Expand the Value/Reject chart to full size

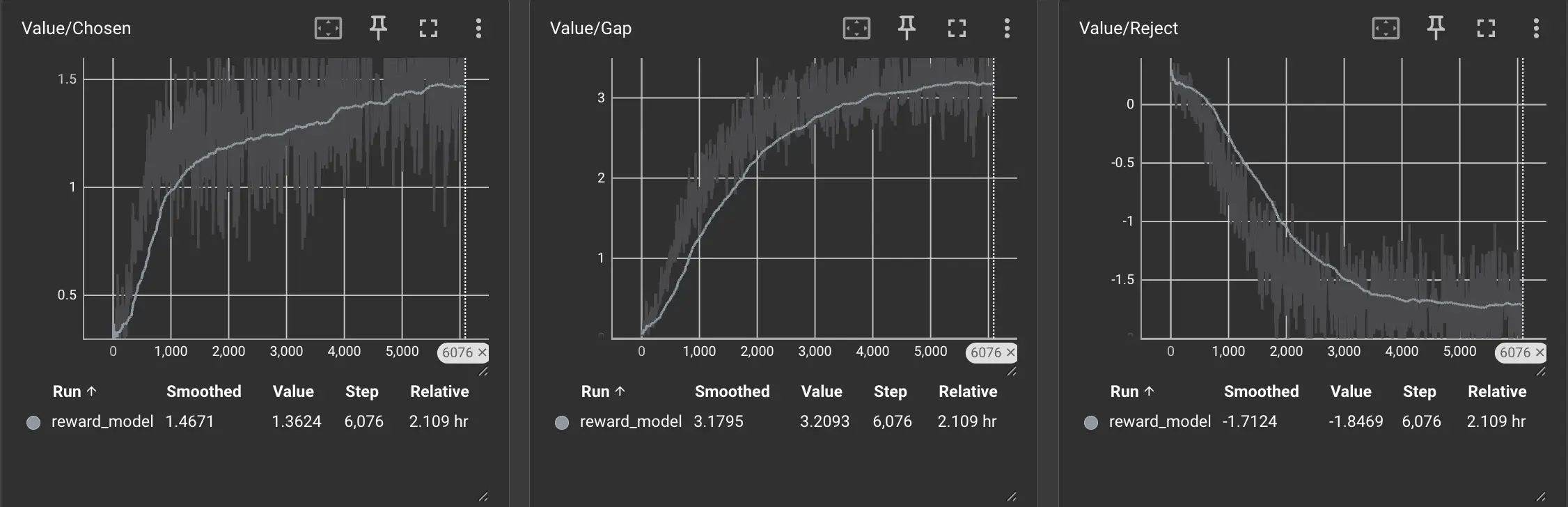point(1486,29)
